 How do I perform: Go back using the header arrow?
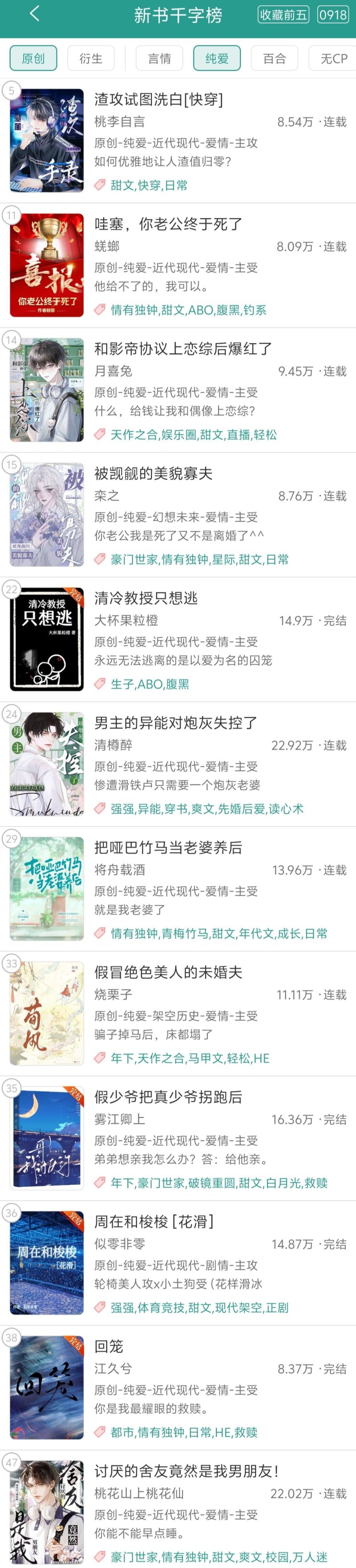click(x=35, y=15)
